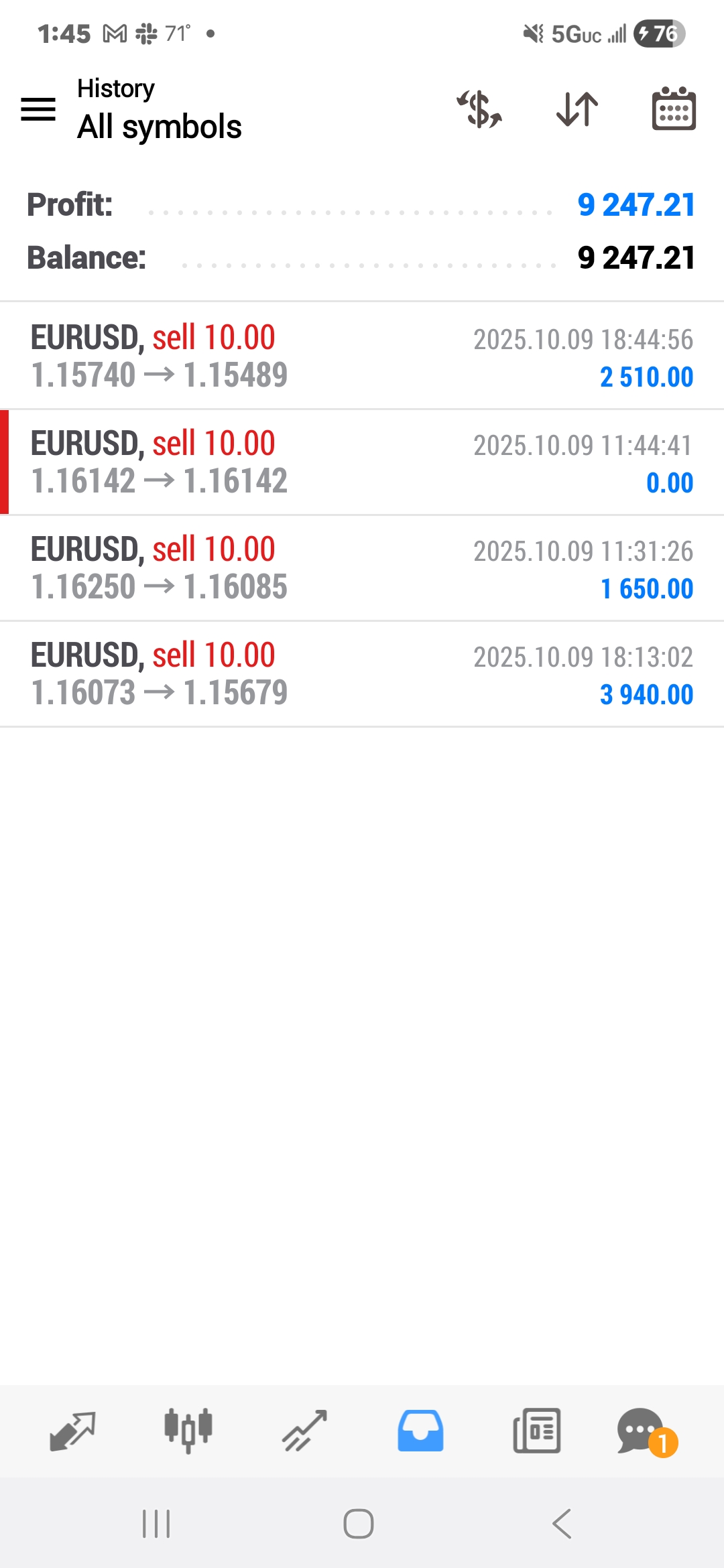
Task: Expand the All symbols filter
Action: 159,126
